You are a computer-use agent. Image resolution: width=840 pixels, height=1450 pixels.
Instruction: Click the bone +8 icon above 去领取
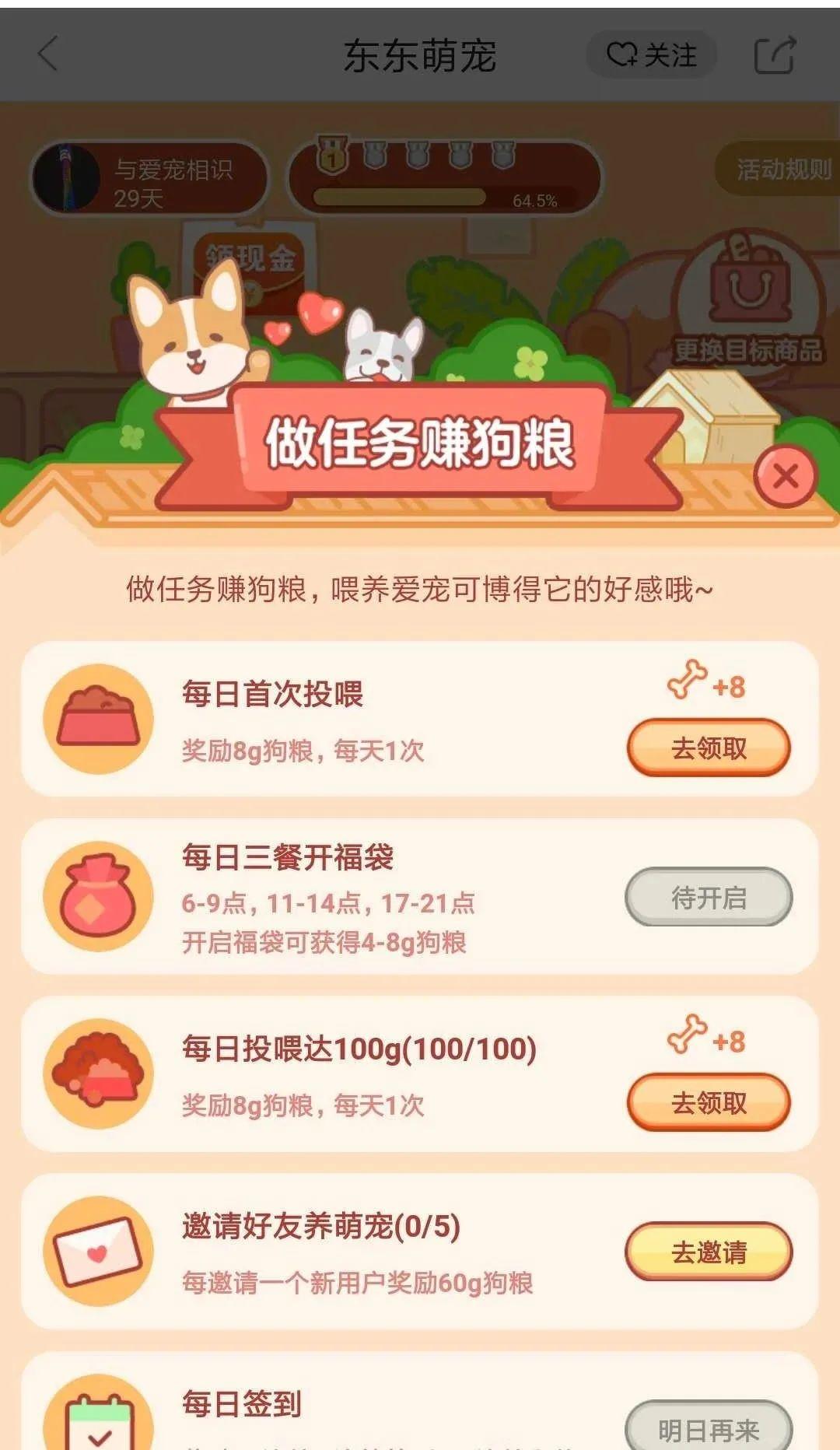702,685
